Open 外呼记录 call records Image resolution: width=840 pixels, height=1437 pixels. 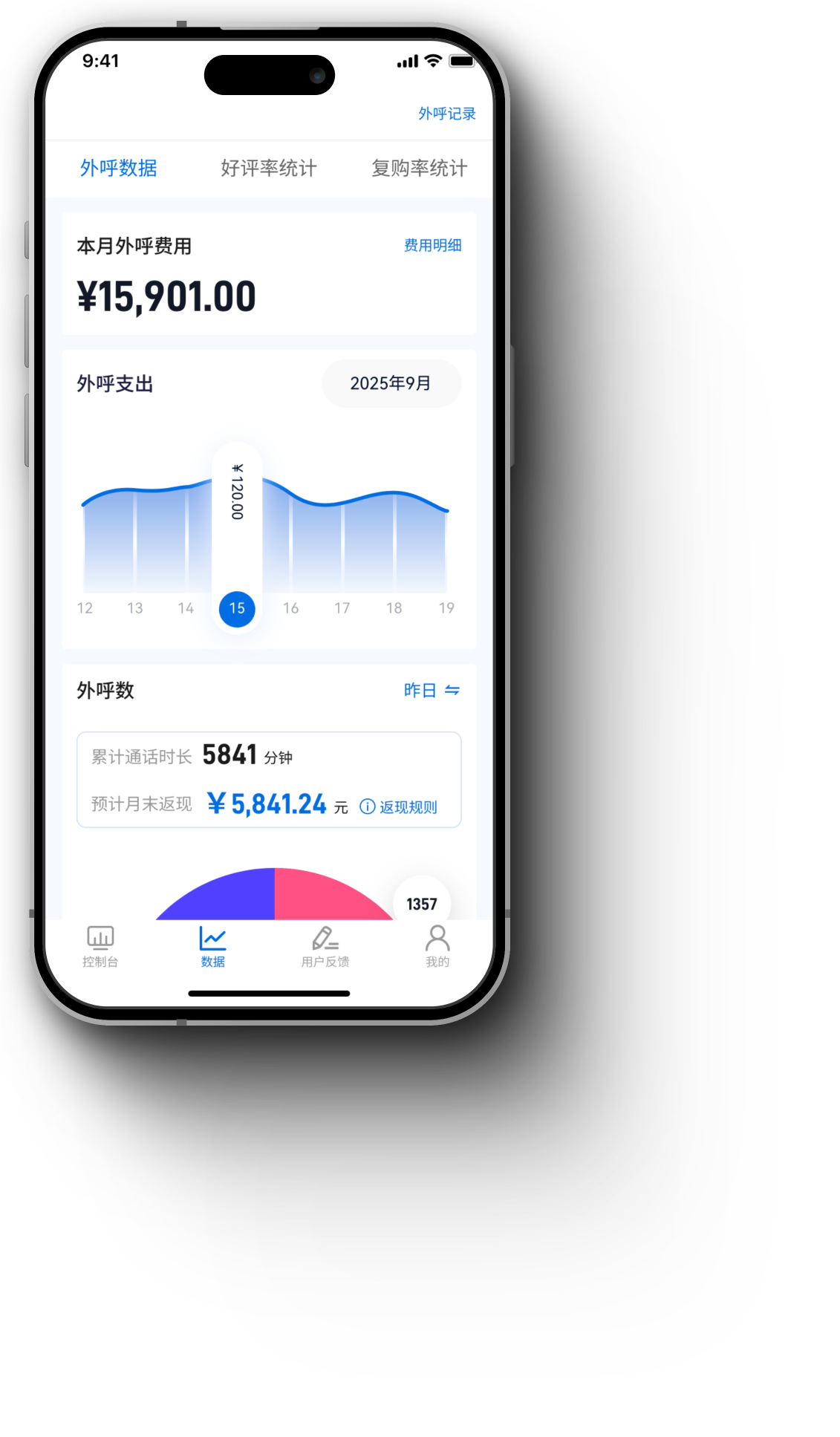(x=446, y=114)
